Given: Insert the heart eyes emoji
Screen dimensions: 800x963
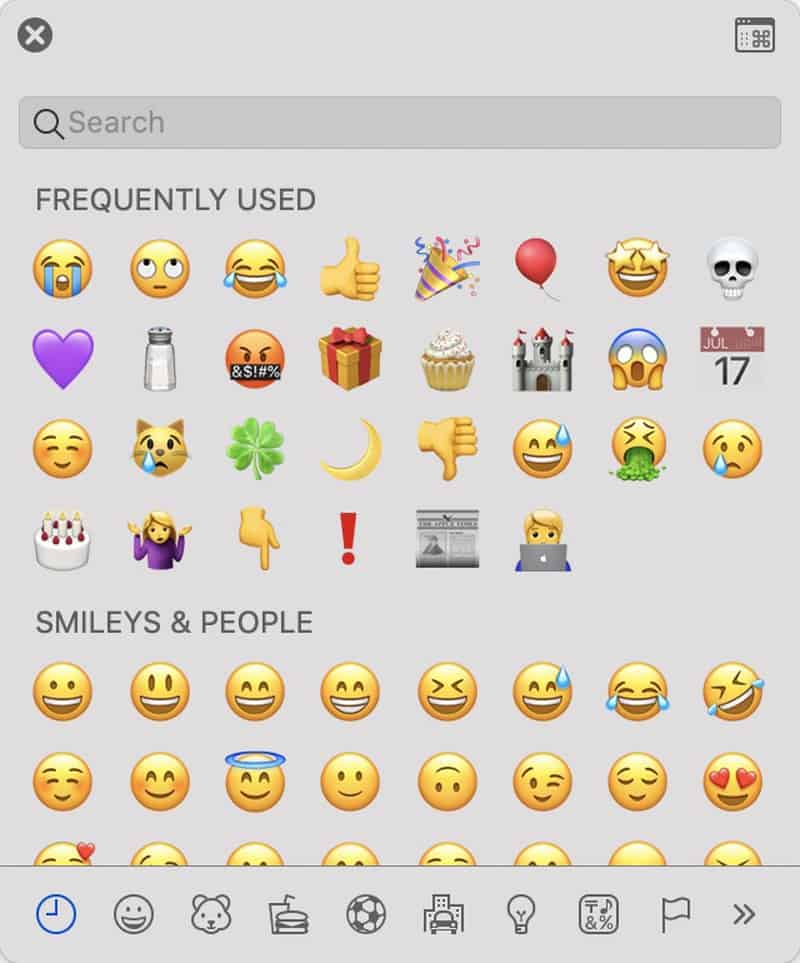Looking at the screenshot, I should [x=733, y=781].
